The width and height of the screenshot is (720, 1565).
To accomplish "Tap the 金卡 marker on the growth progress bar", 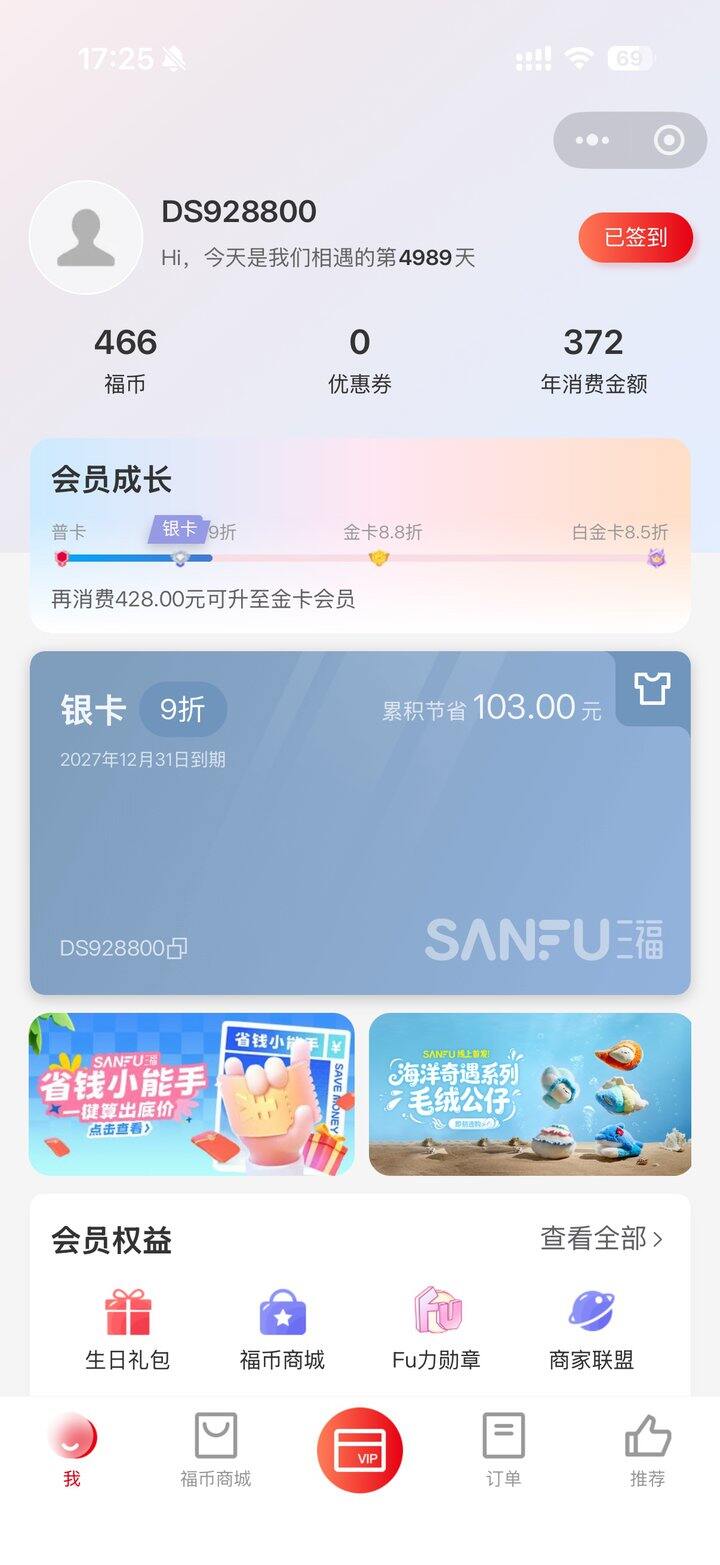I will click(x=380, y=557).
